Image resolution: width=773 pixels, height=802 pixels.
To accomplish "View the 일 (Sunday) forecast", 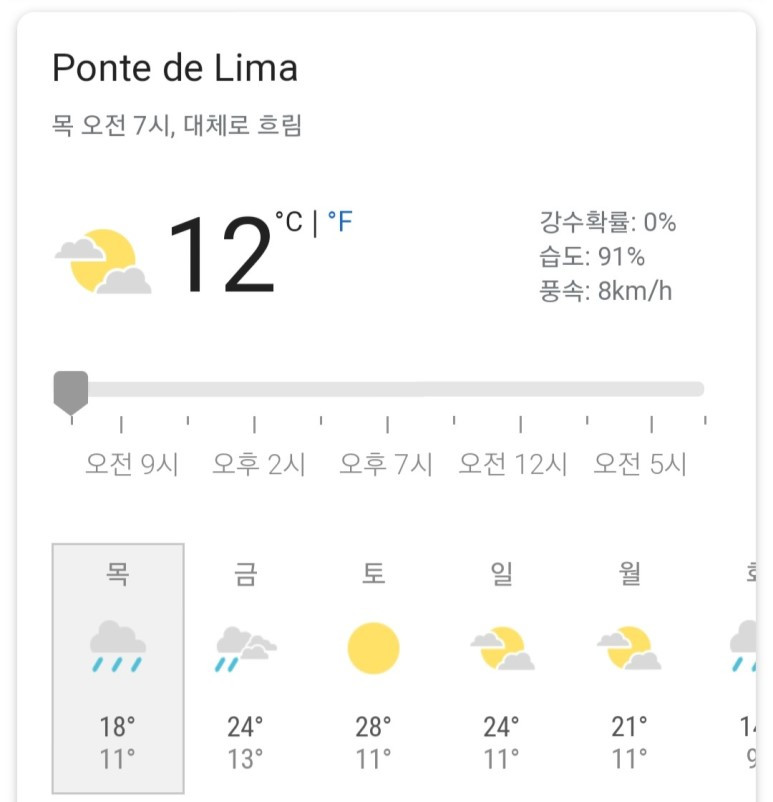I will 502,667.
